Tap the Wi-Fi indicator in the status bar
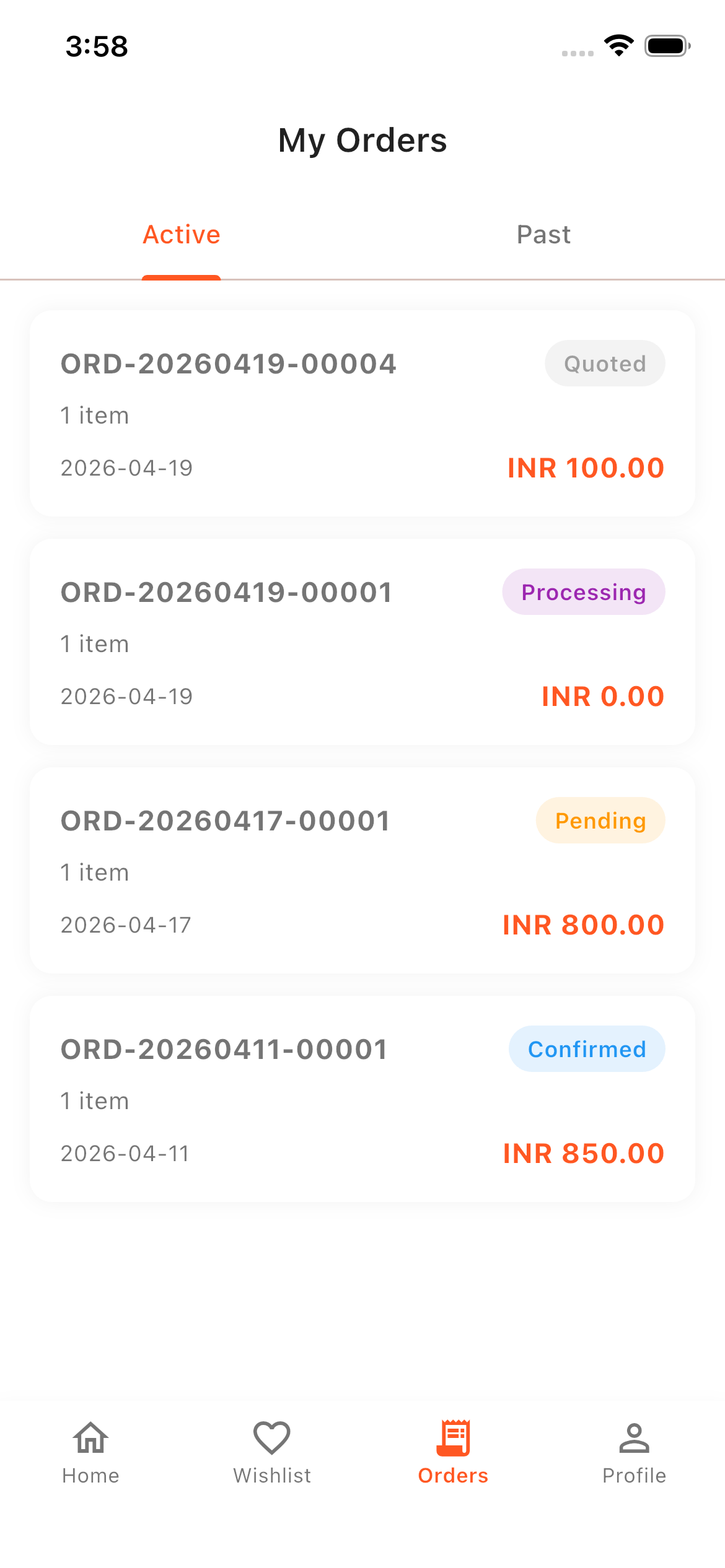The image size is (725, 1568). click(x=618, y=45)
